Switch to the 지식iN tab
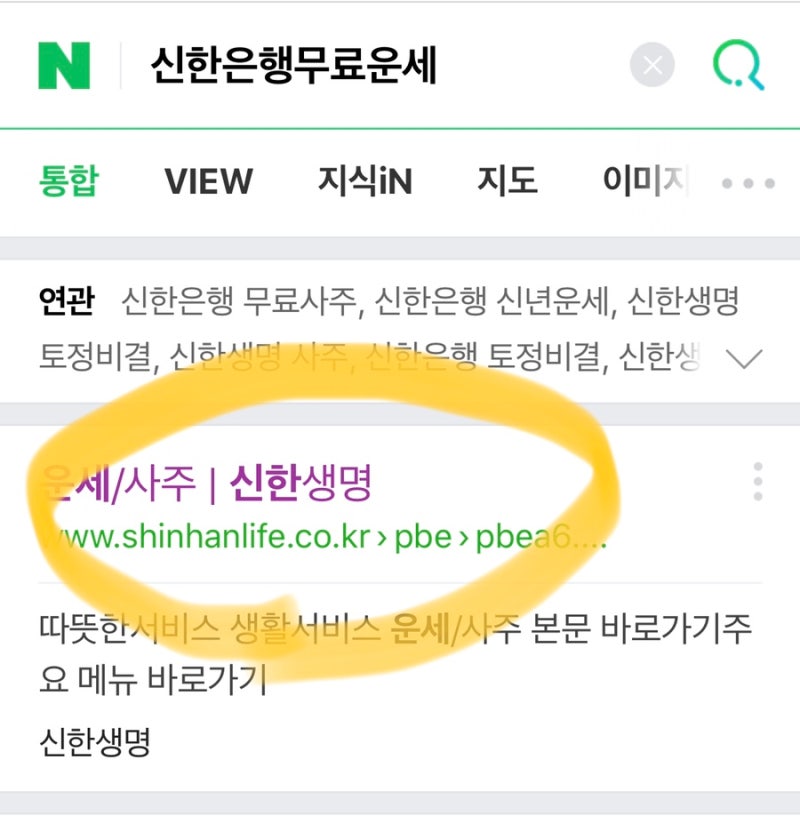This screenshot has height=816, width=800. [x=365, y=181]
